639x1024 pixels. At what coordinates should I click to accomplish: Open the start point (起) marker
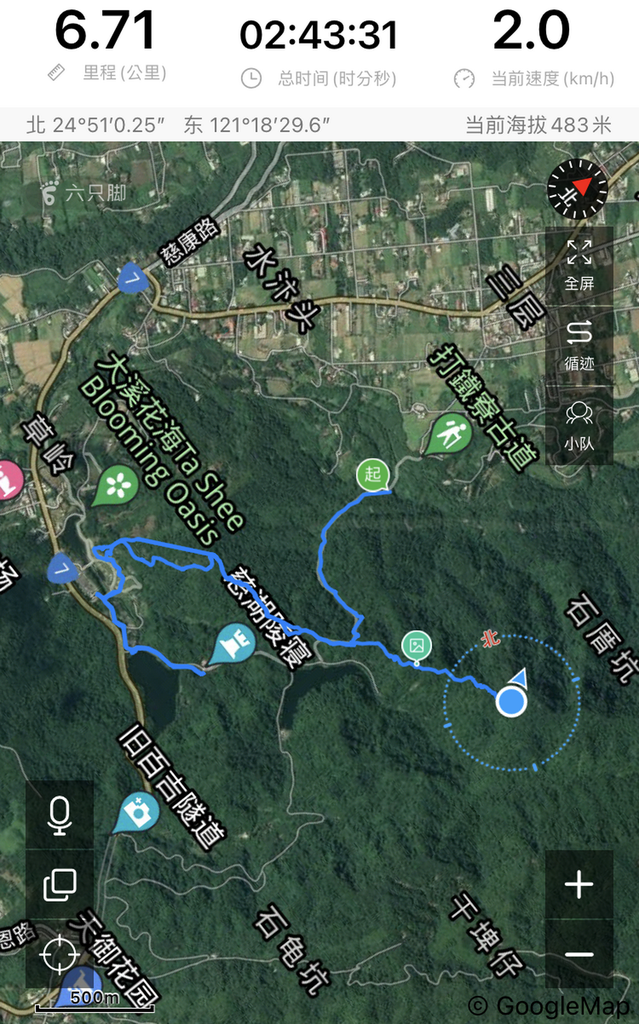click(x=372, y=475)
